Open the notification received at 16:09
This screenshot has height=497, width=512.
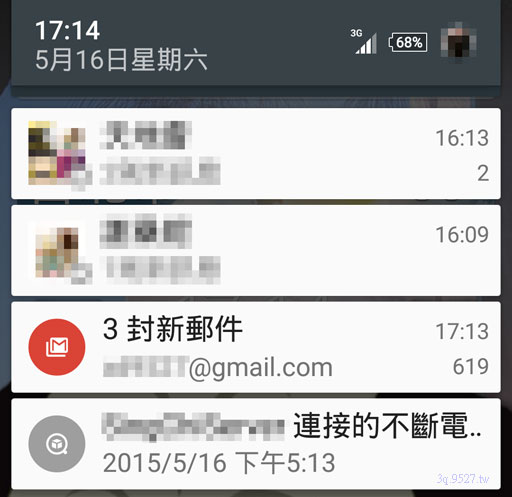pyautogui.click(x=256, y=250)
